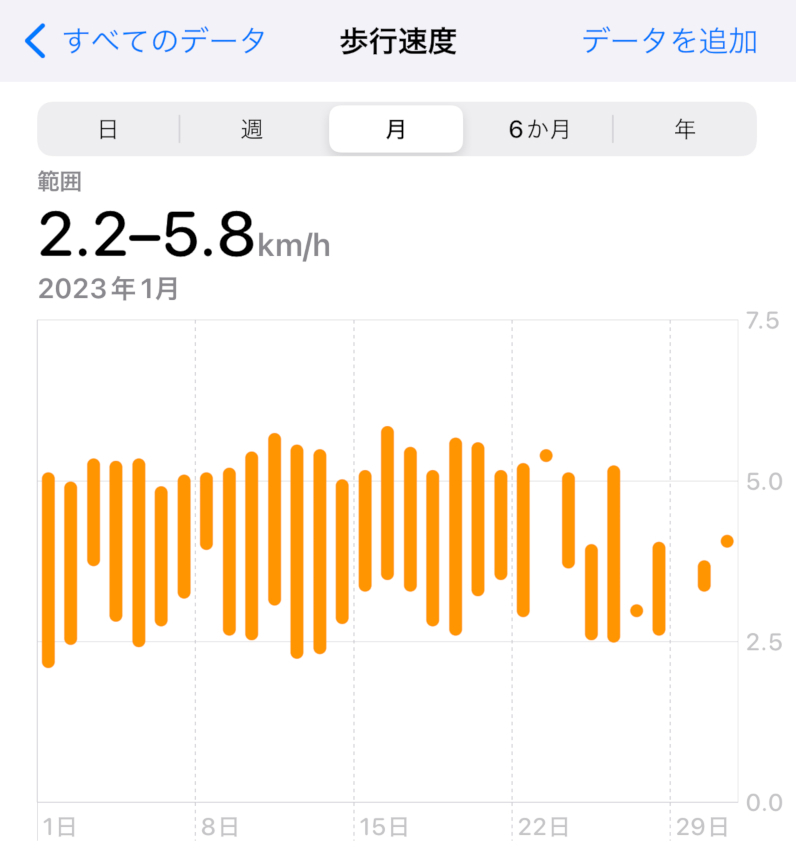Tap データを追加 to add data

coord(669,41)
